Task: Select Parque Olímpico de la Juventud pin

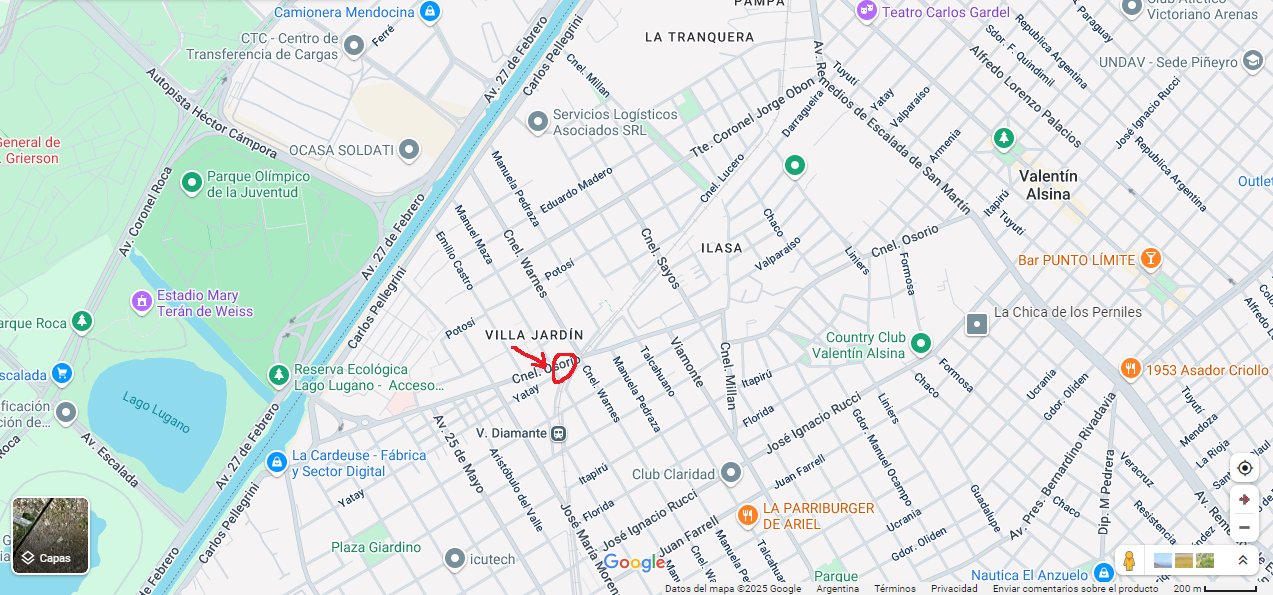Action: [191, 182]
